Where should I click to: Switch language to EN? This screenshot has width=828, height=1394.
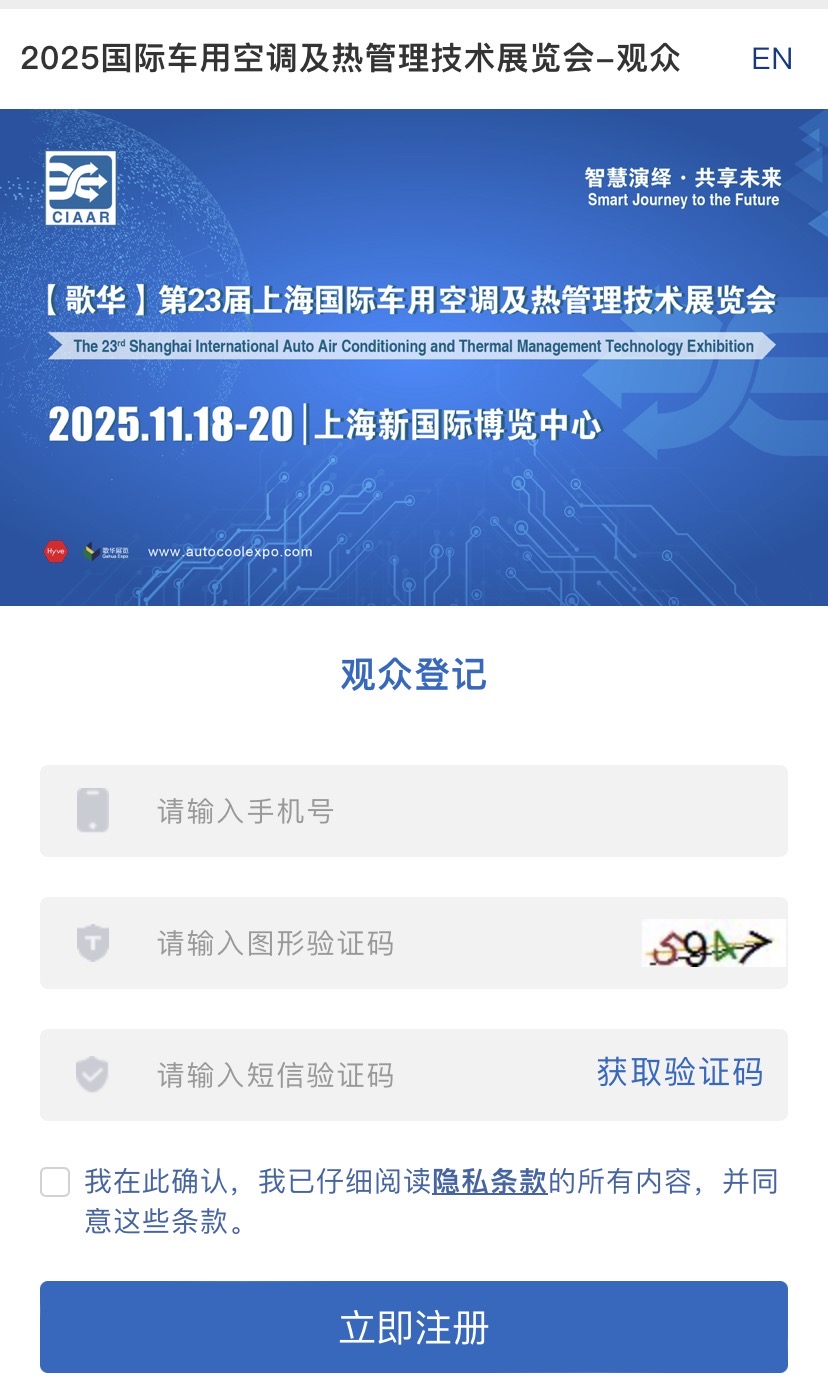point(771,59)
